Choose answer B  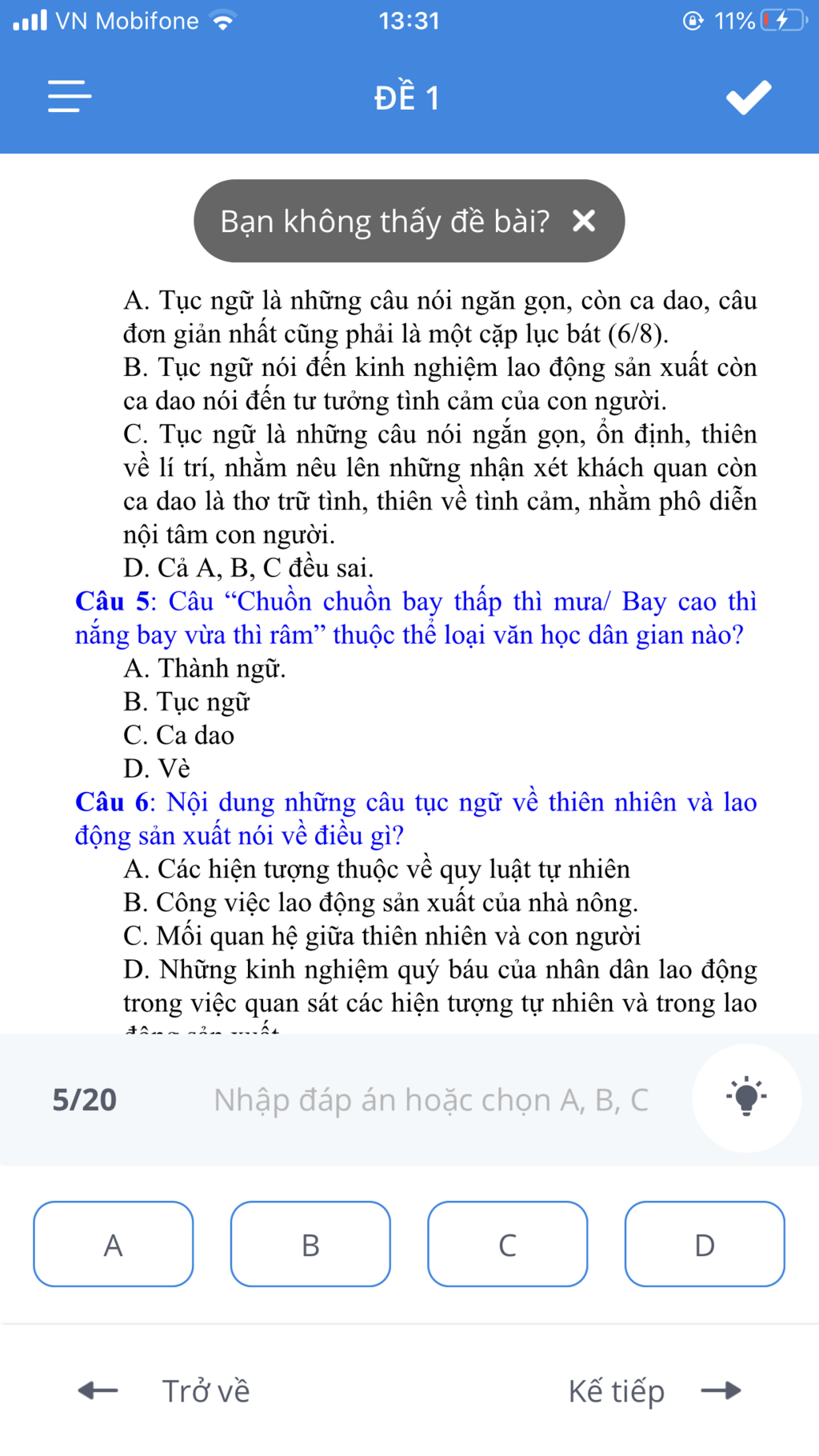pos(310,1244)
